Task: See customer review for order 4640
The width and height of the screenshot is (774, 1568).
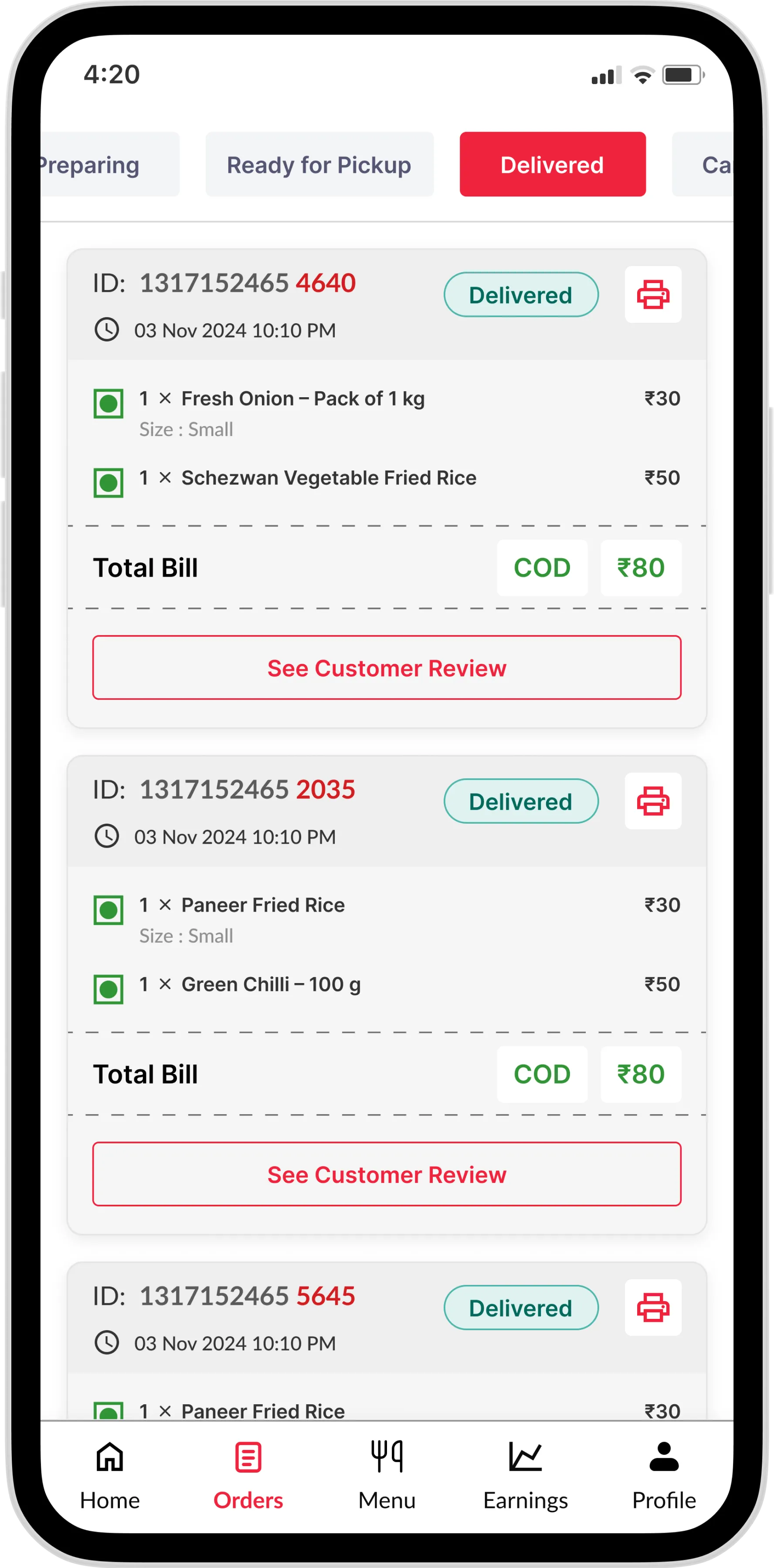Action: tap(387, 668)
